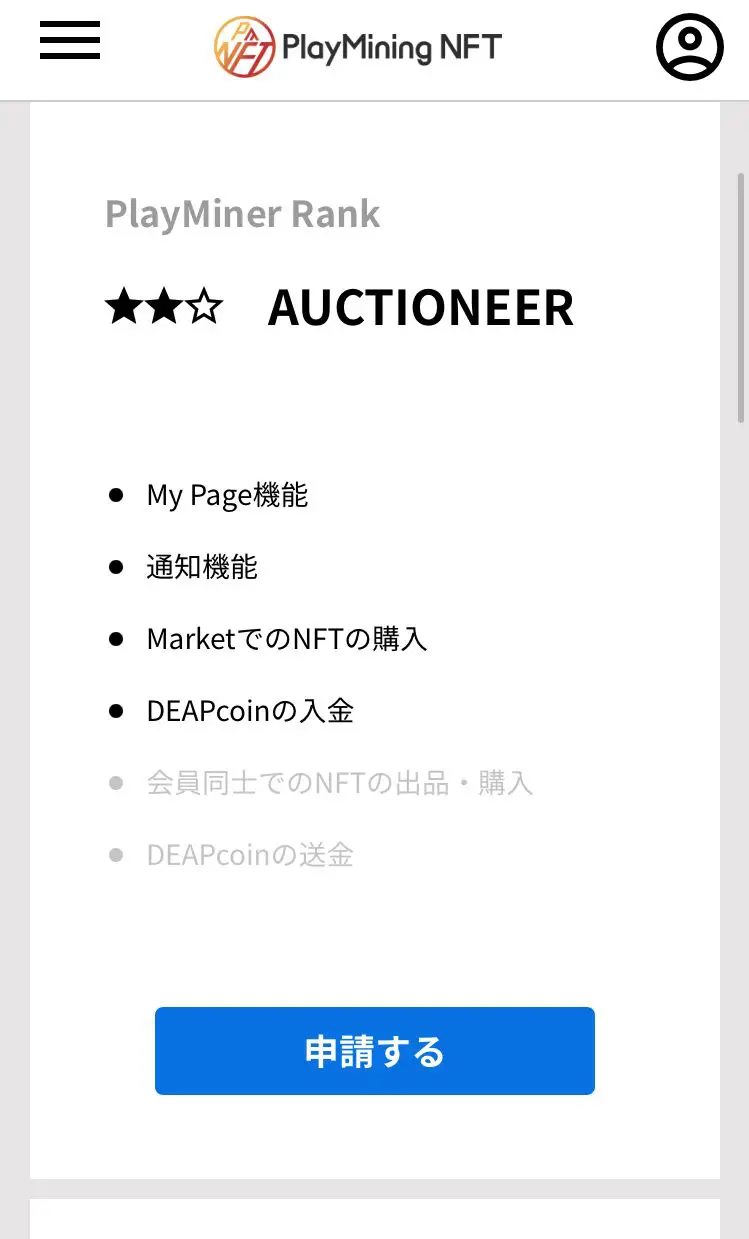Go to PlayMining NFT home via logo
749x1239 pixels.
click(358, 47)
